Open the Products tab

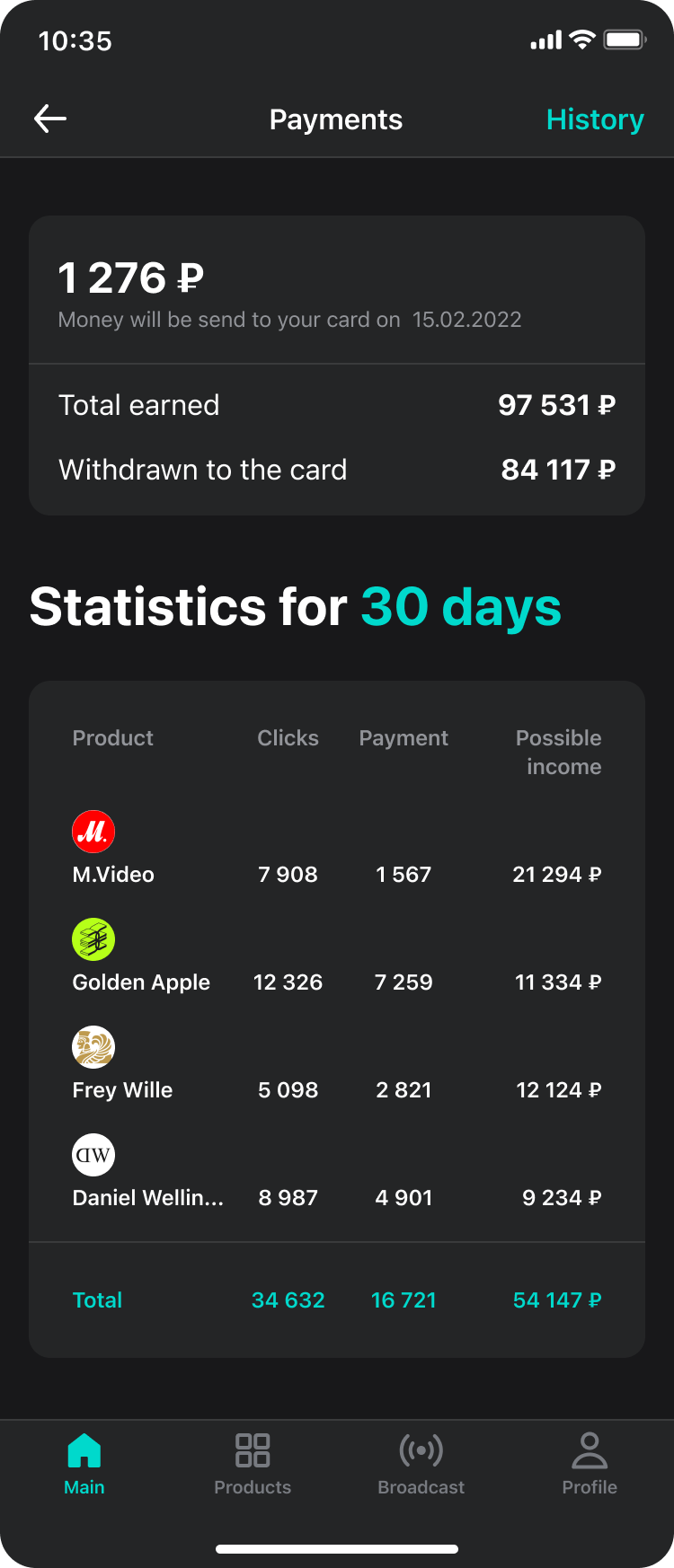[x=253, y=1464]
